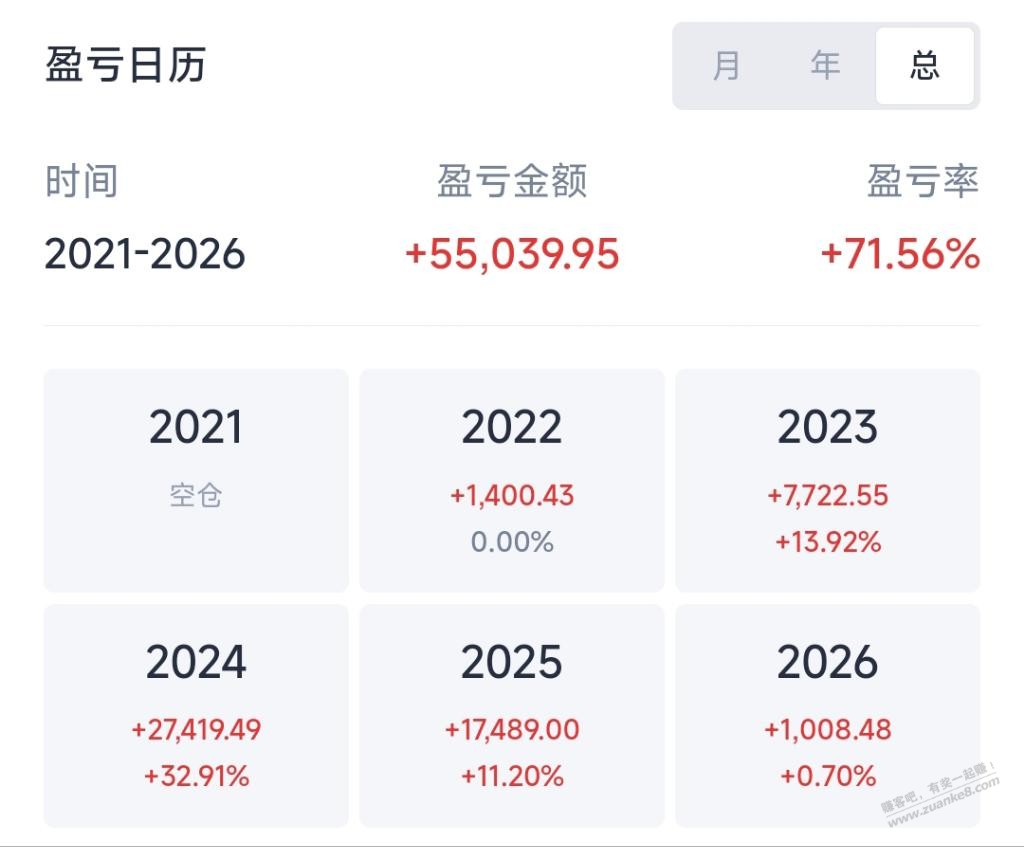The width and height of the screenshot is (1024, 847).
Task: View 2025 profit details
Action: pos(512,715)
